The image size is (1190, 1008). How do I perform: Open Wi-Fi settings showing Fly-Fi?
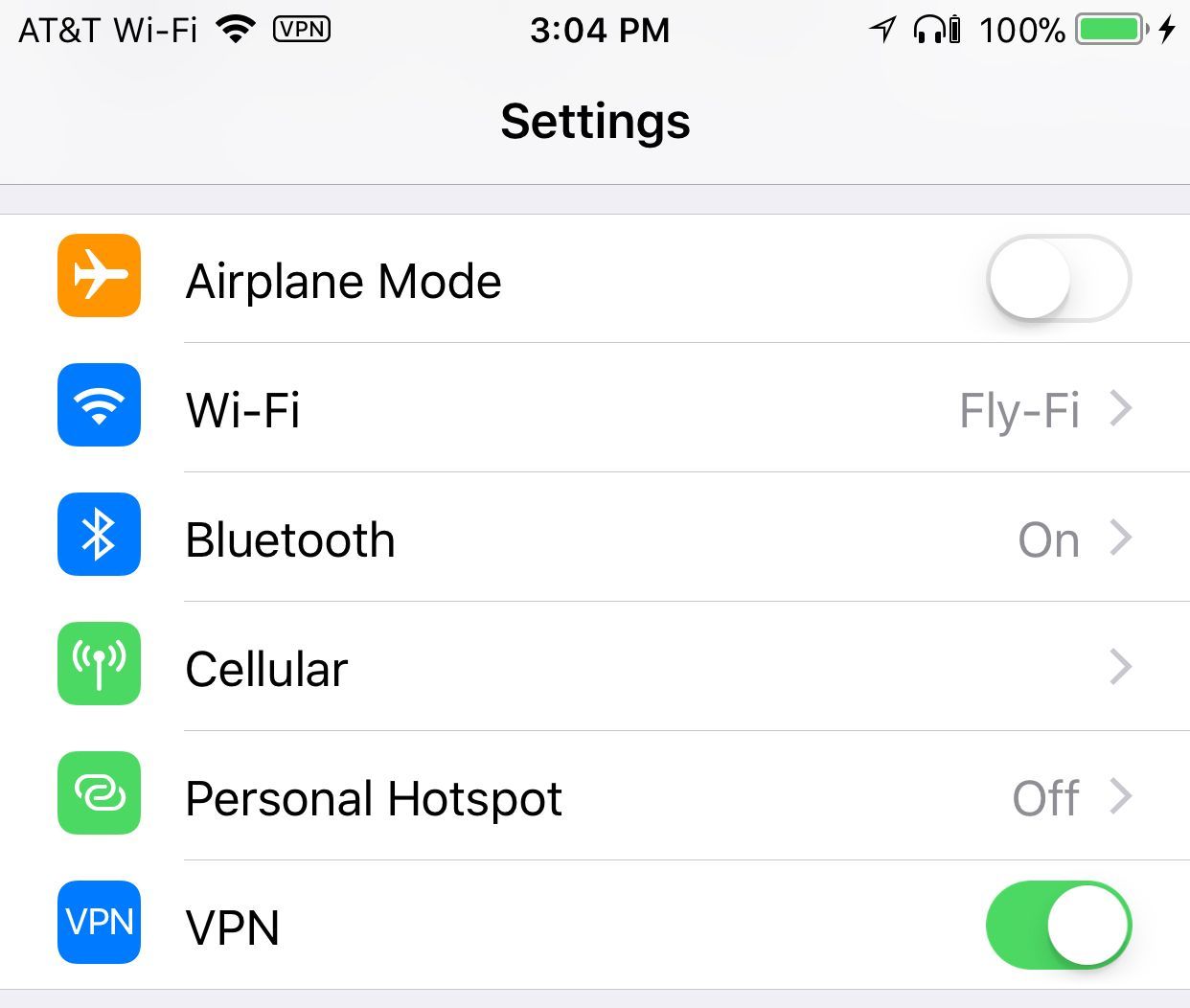click(x=594, y=409)
